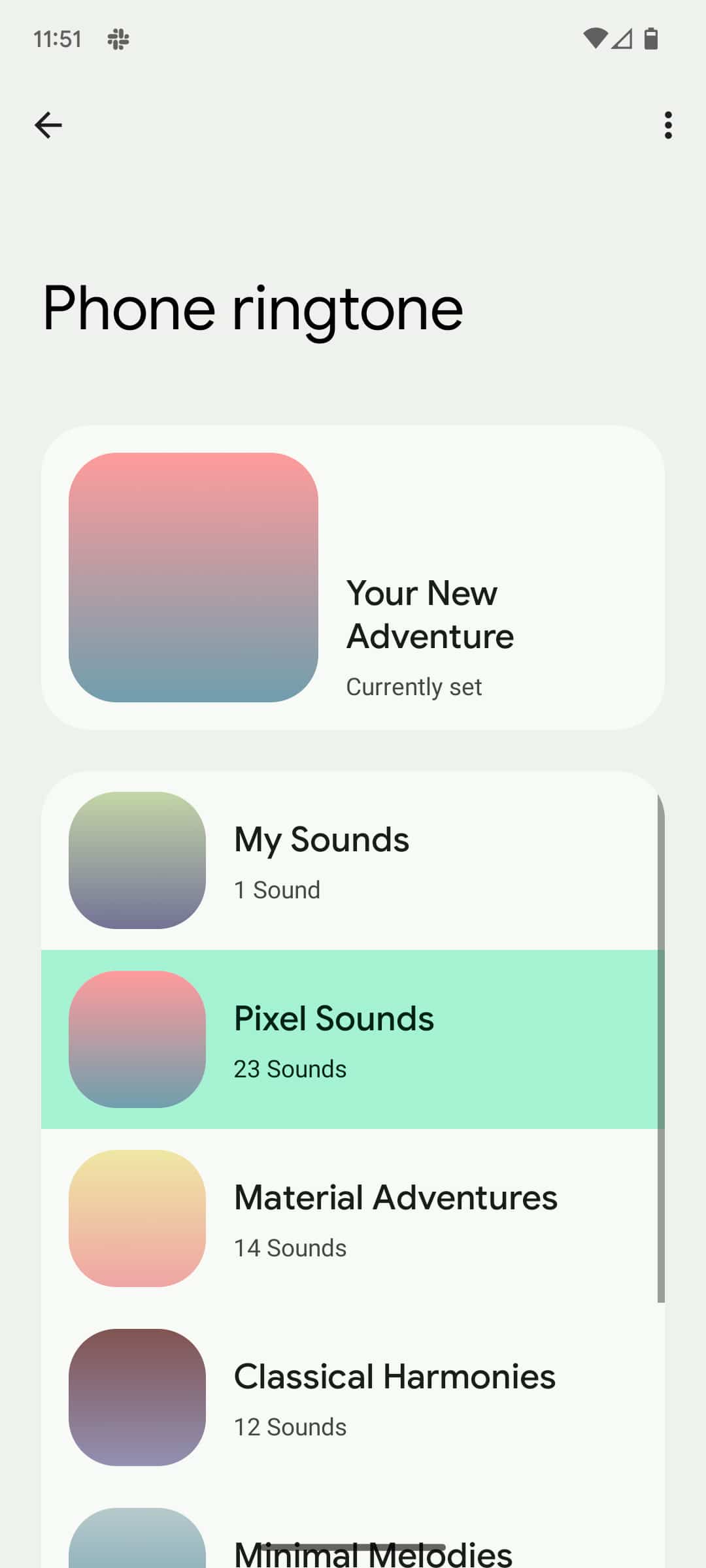The width and height of the screenshot is (706, 1568).
Task: Click the Minimal Melodies category icon
Action: (x=137, y=1542)
